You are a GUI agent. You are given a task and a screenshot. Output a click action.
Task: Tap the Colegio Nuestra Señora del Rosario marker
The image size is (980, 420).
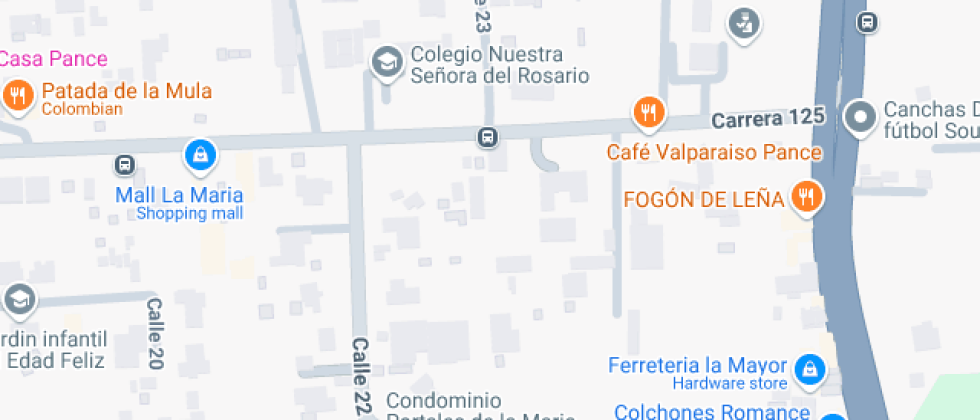tap(387, 62)
